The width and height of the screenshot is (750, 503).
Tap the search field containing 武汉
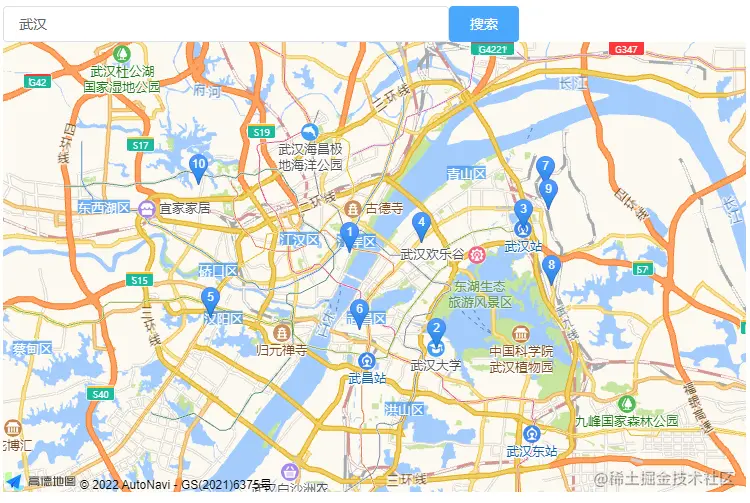point(226,24)
